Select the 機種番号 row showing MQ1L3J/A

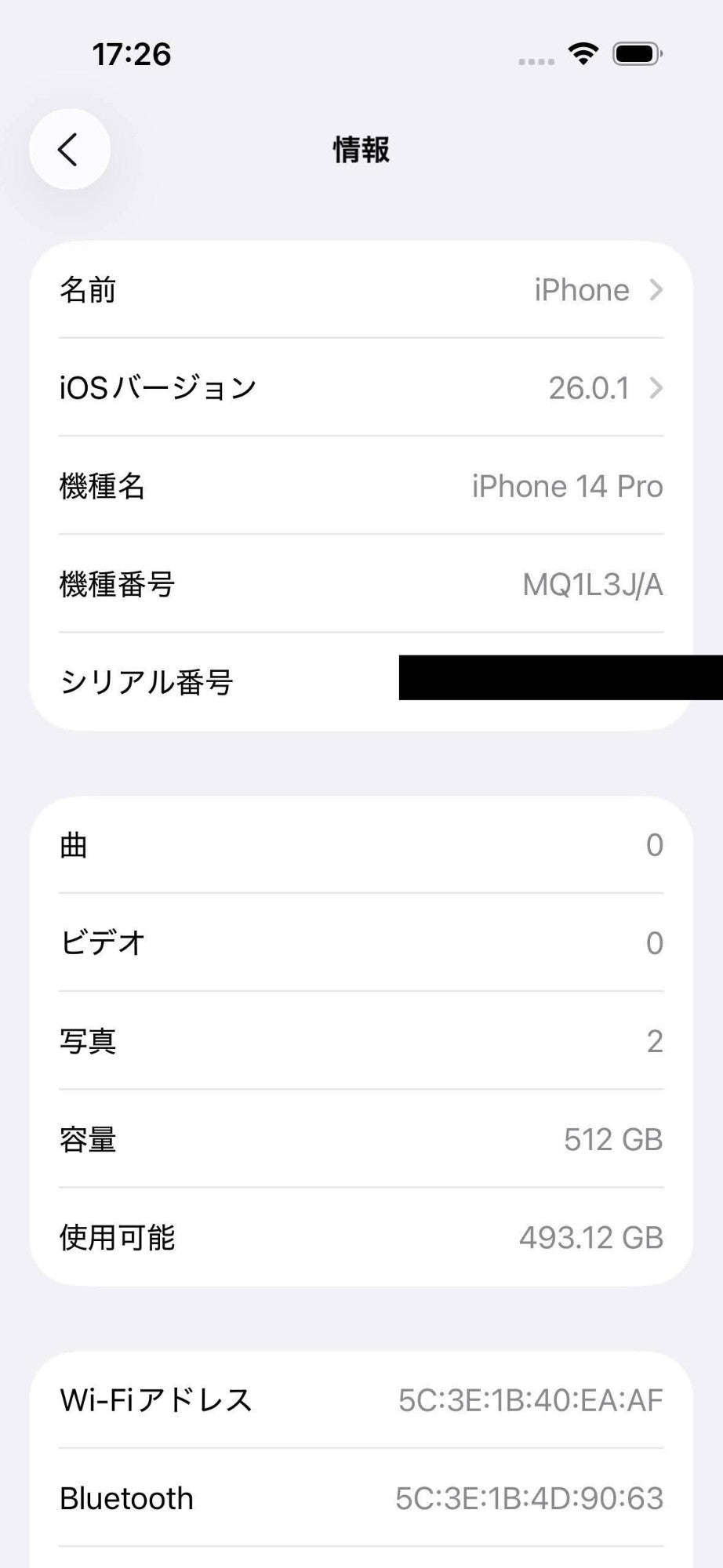(361, 584)
